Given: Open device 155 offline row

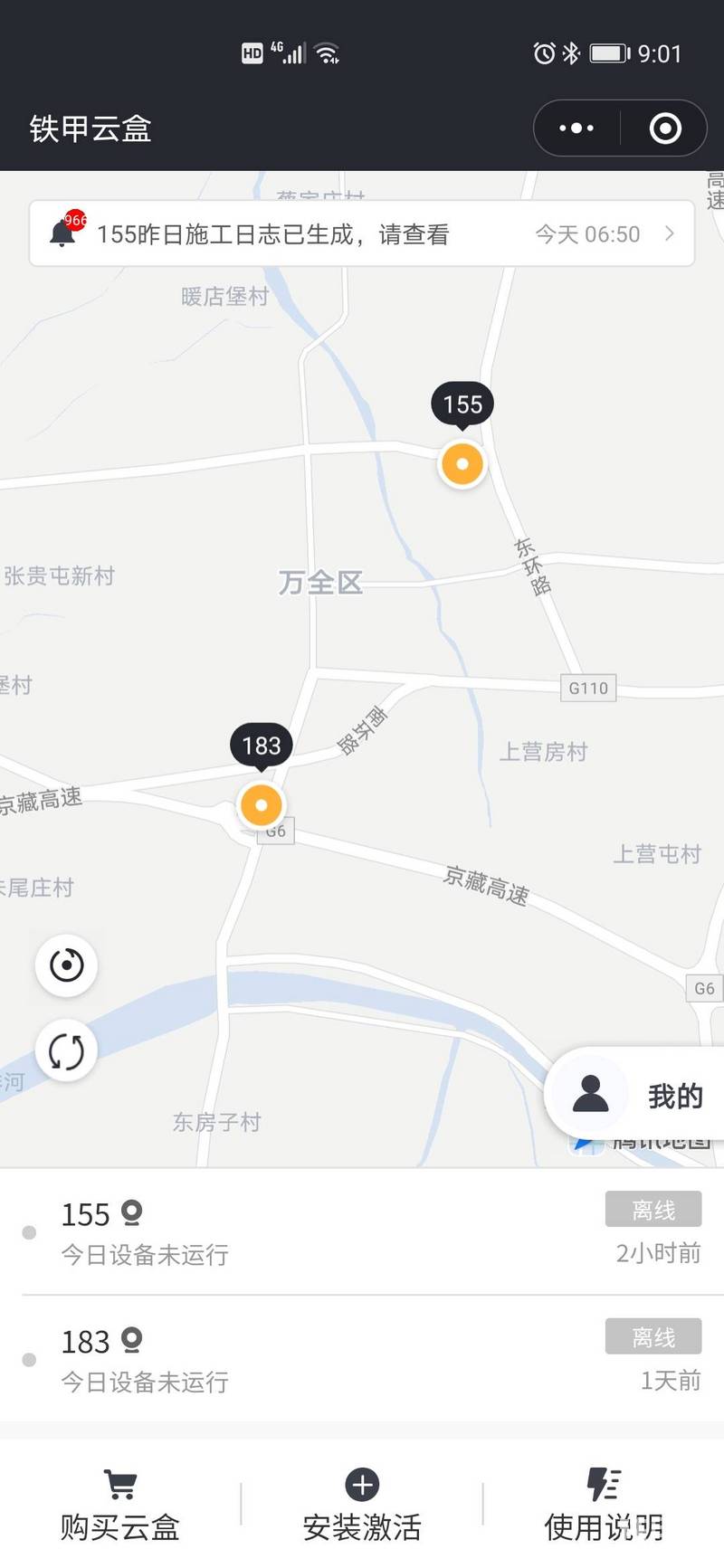Looking at the screenshot, I should pyautogui.click(x=362, y=1232).
